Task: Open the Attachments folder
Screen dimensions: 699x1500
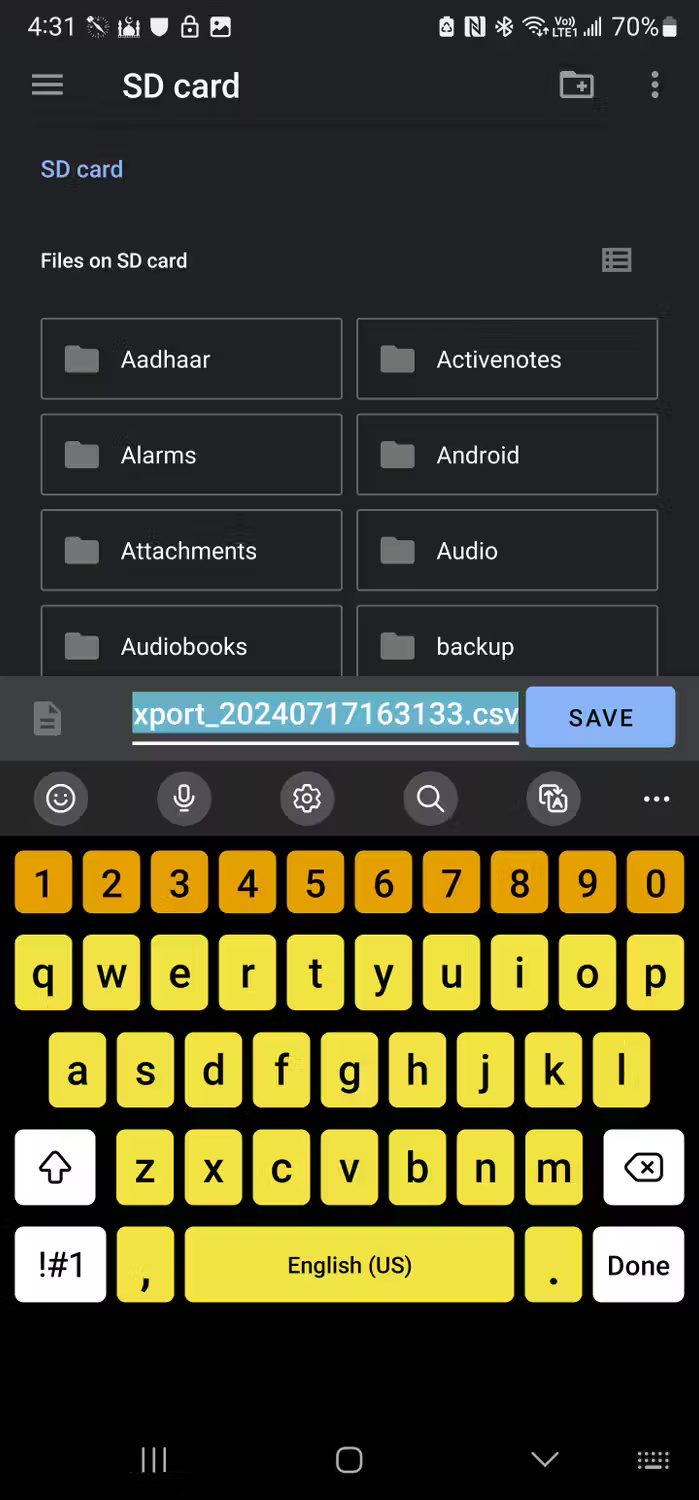Action: [191, 551]
